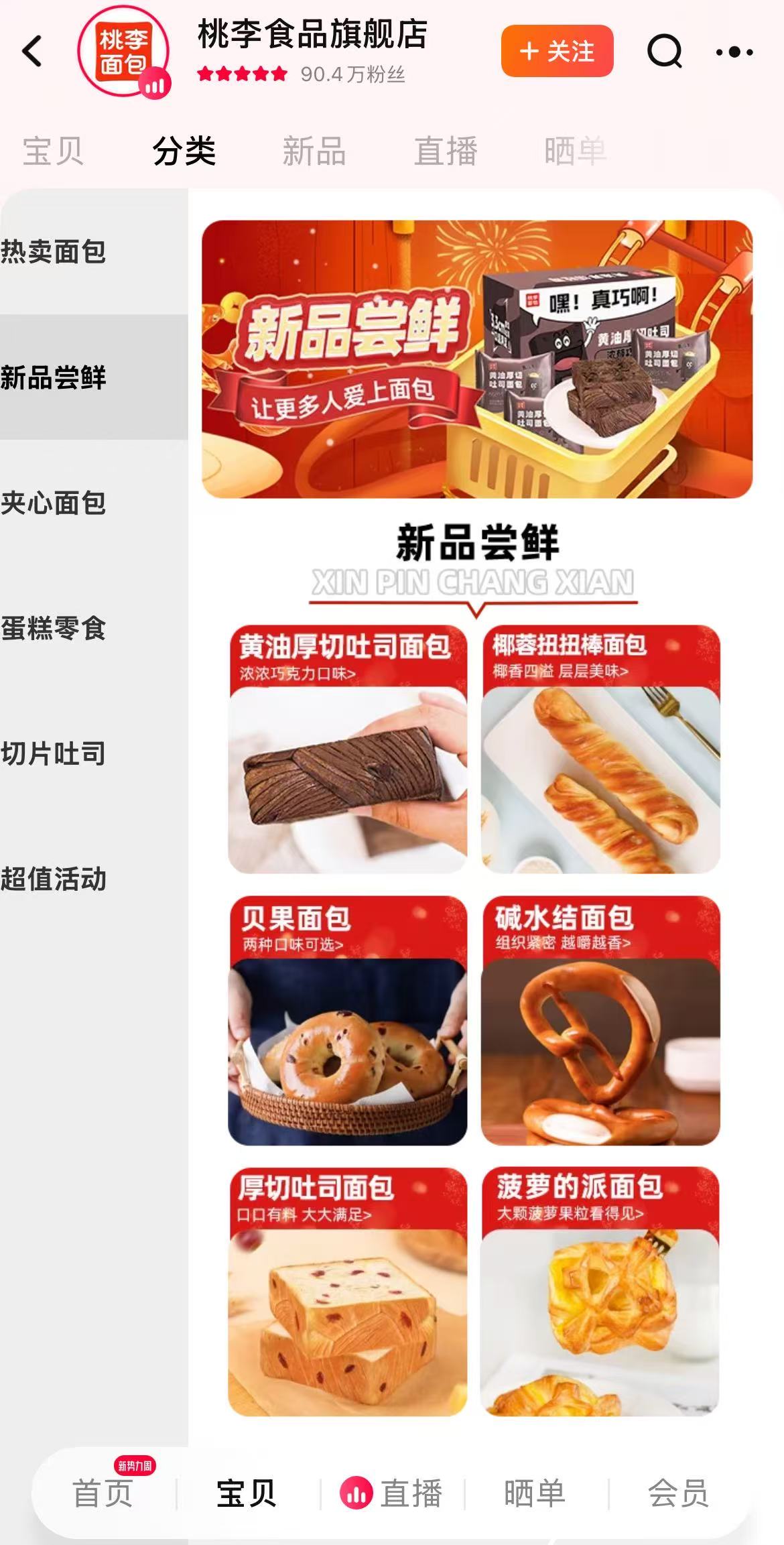
Task: Open the 菠萝的派面包 card
Action: pos(600,1291)
